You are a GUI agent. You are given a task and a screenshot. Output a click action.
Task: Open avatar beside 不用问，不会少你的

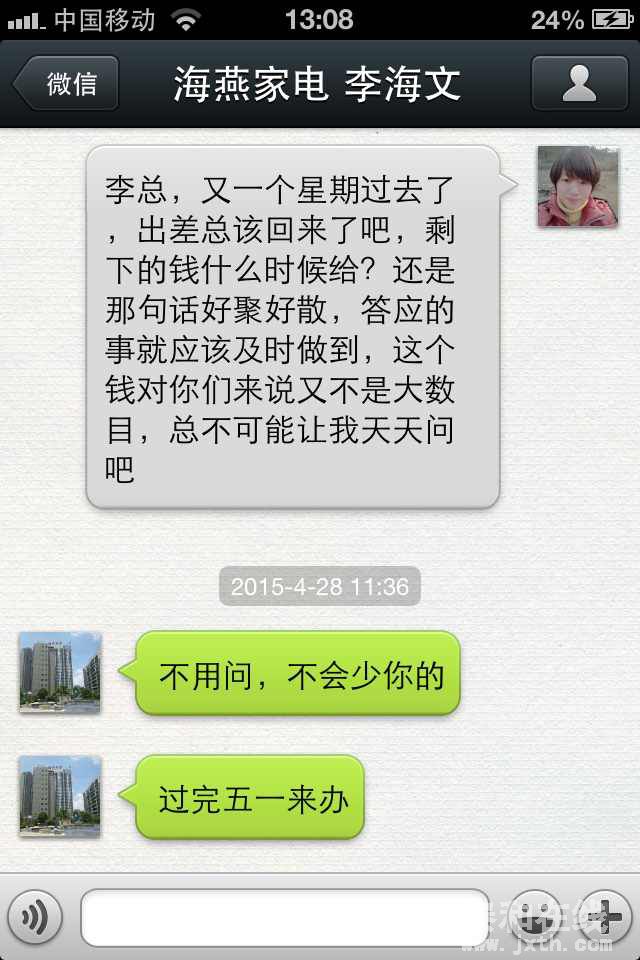tap(60, 672)
